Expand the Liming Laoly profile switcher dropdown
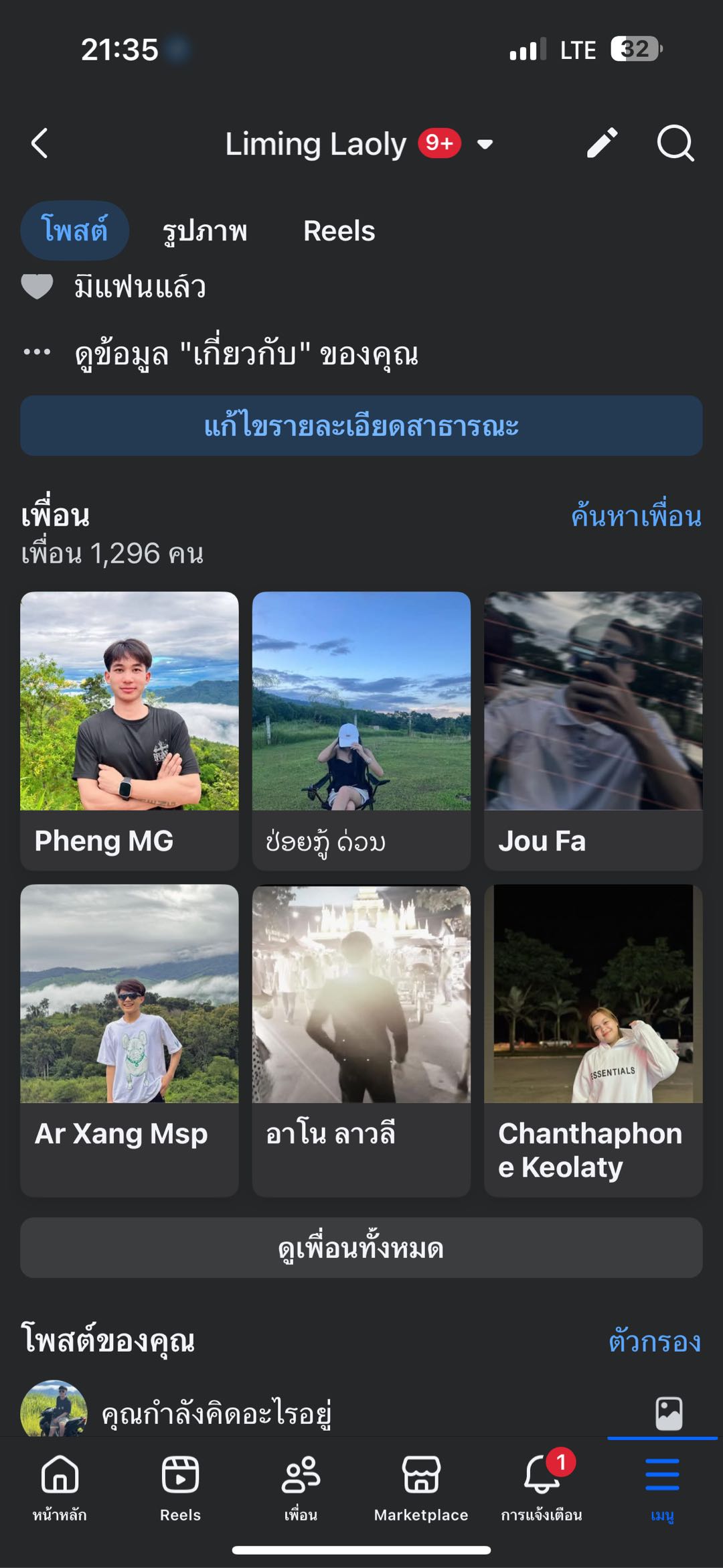This screenshot has height=1568, width=723. 485,144
